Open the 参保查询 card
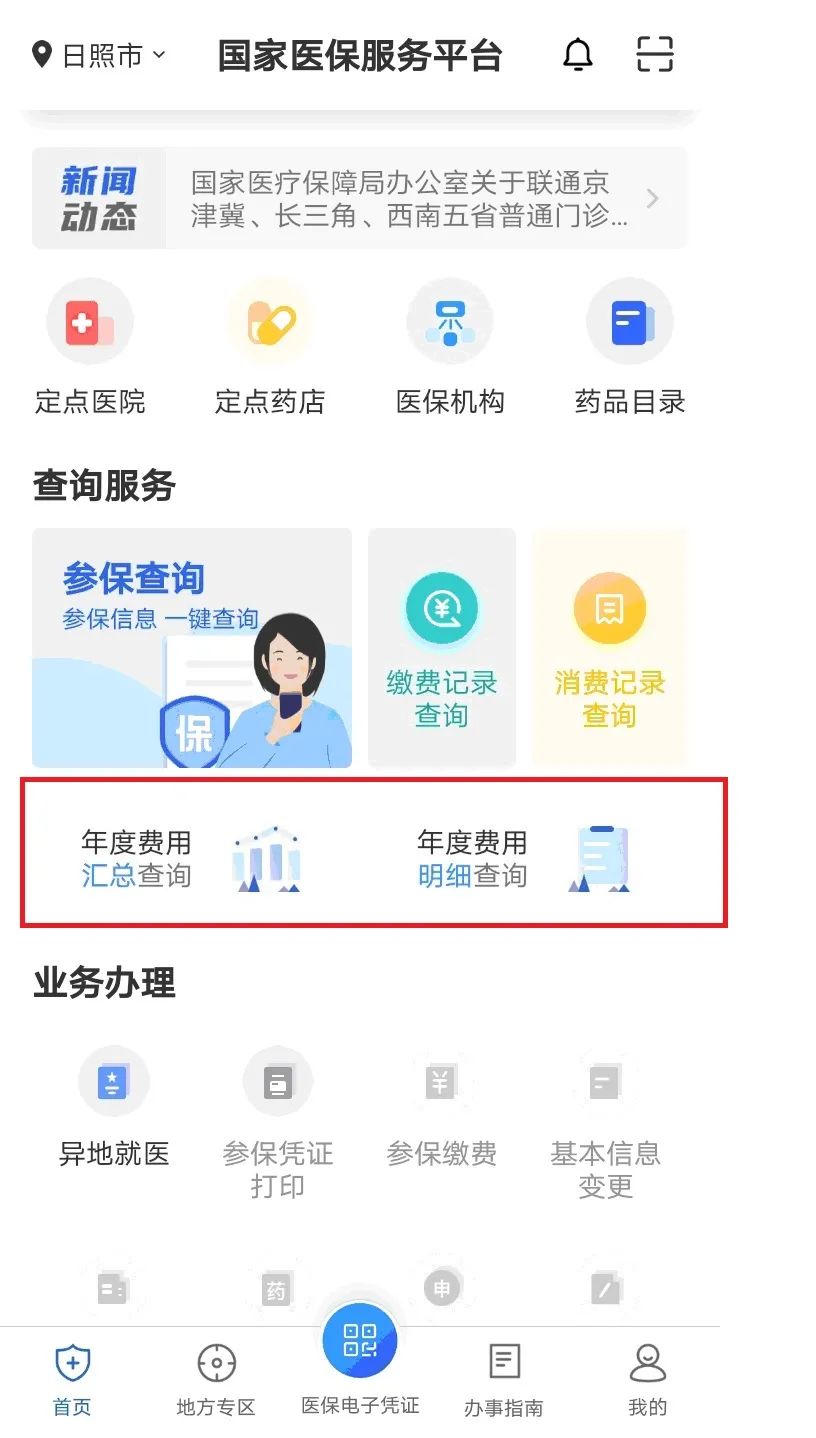The image size is (816, 1438). (x=192, y=648)
